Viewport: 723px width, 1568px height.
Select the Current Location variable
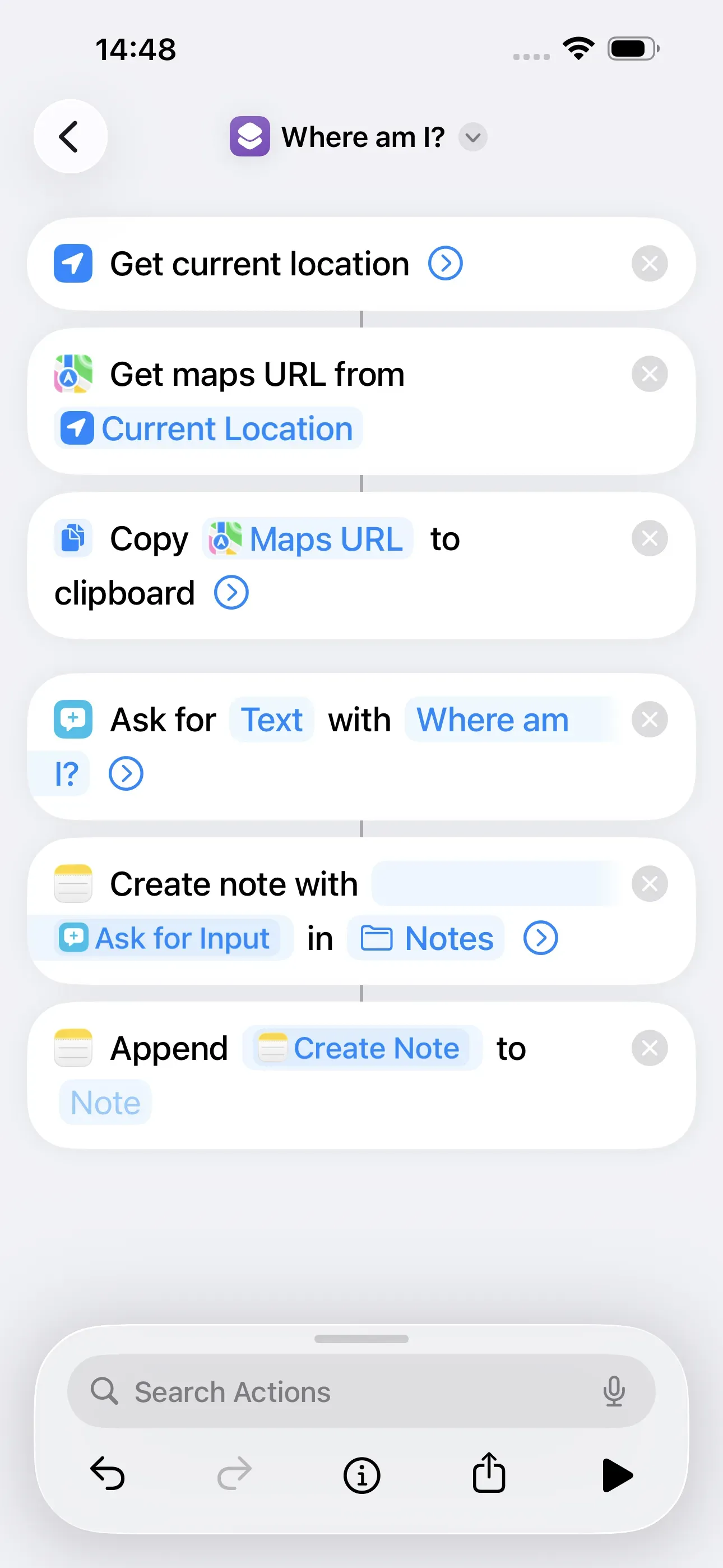pyautogui.click(x=208, y=428)
